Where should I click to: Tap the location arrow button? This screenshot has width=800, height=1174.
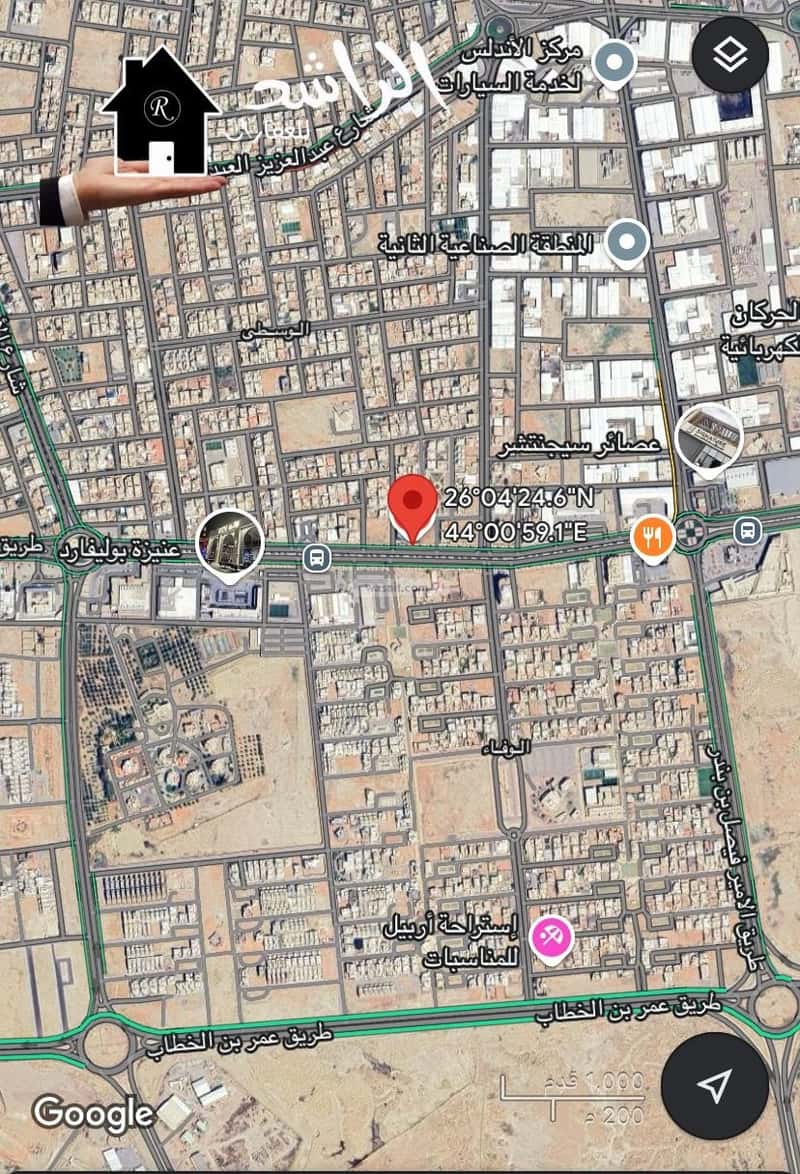715,1086
